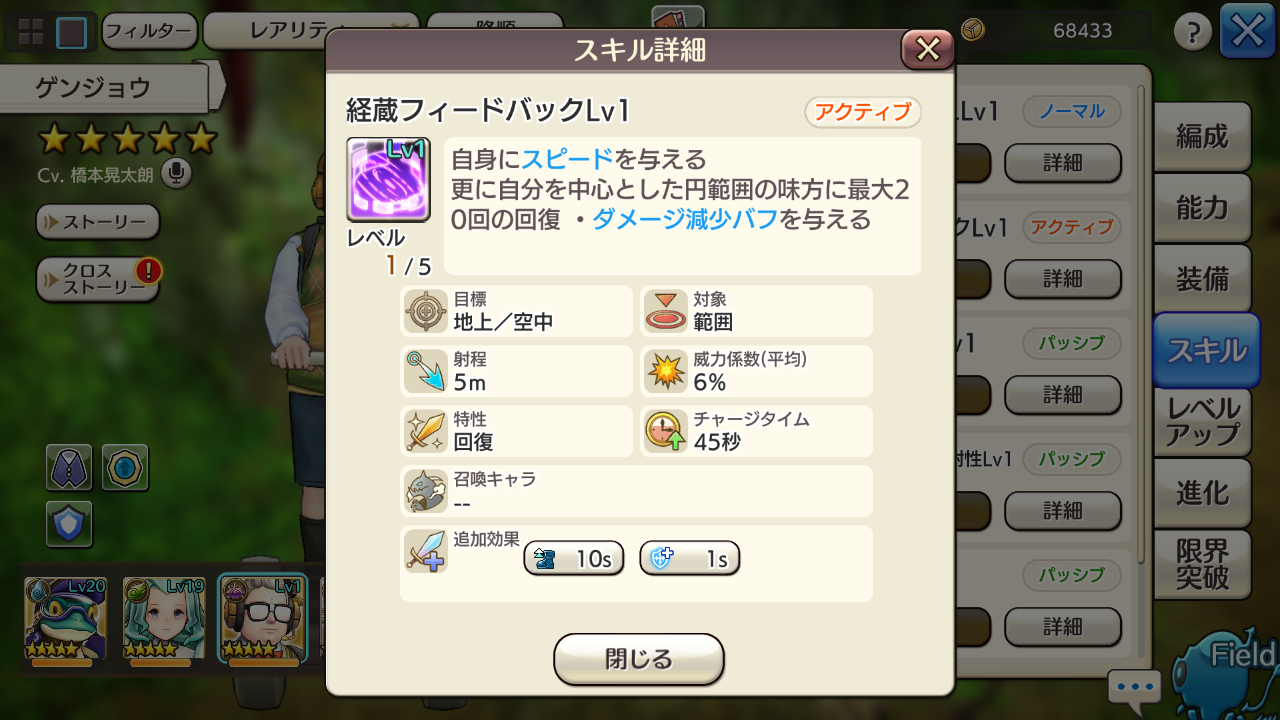Play the character voice microphone icon
Image resolution: width=1280 pixels, height=720 pixels.
point(176,175)
